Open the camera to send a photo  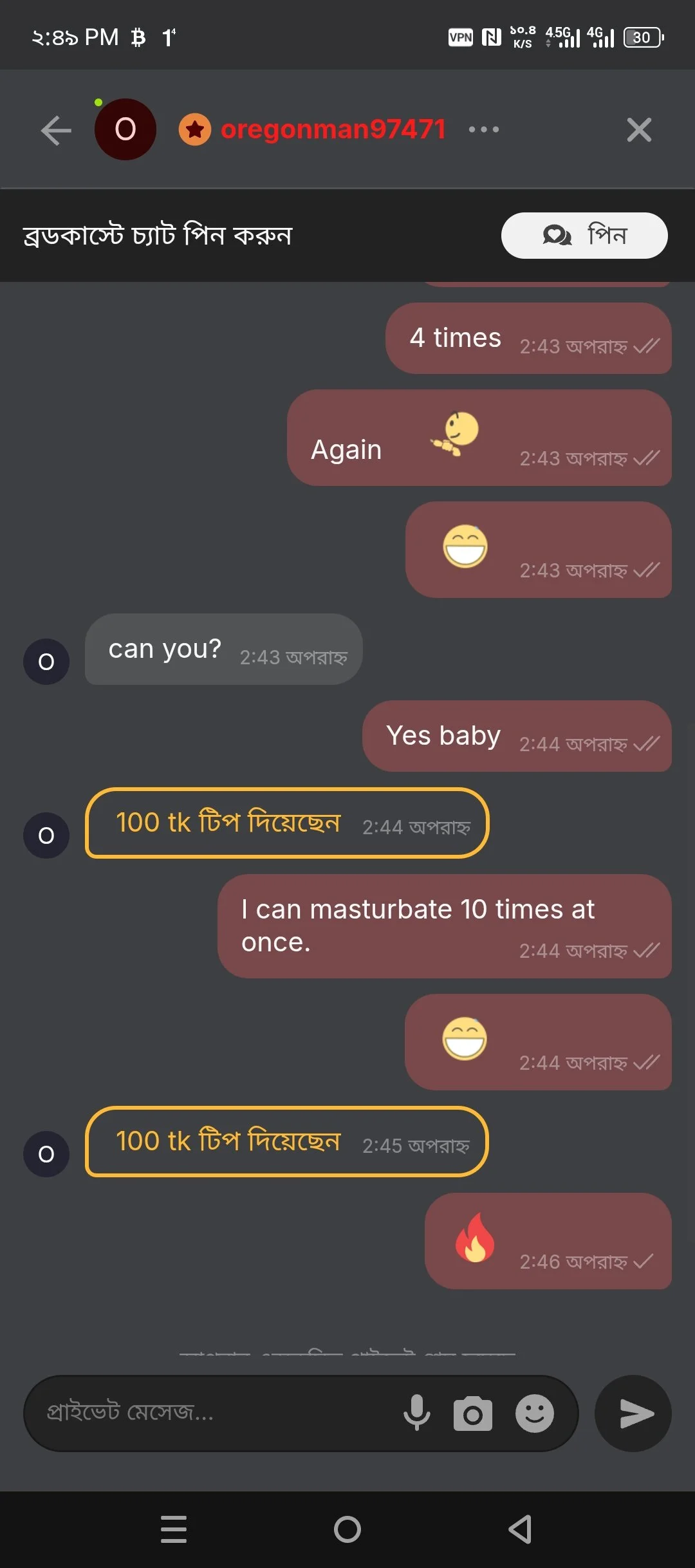(473, 1414)
